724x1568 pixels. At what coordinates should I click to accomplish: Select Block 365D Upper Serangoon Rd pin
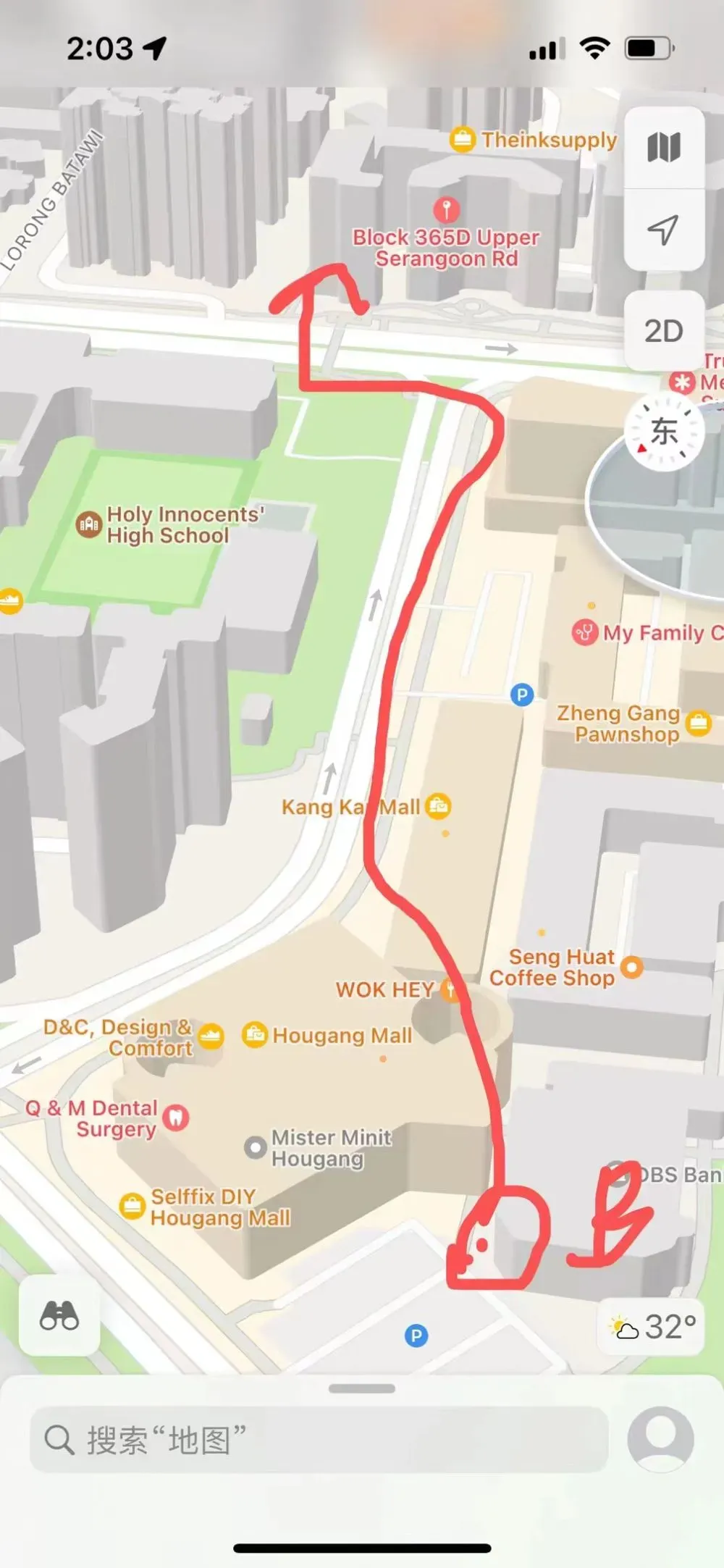click(x=447, y=210)
